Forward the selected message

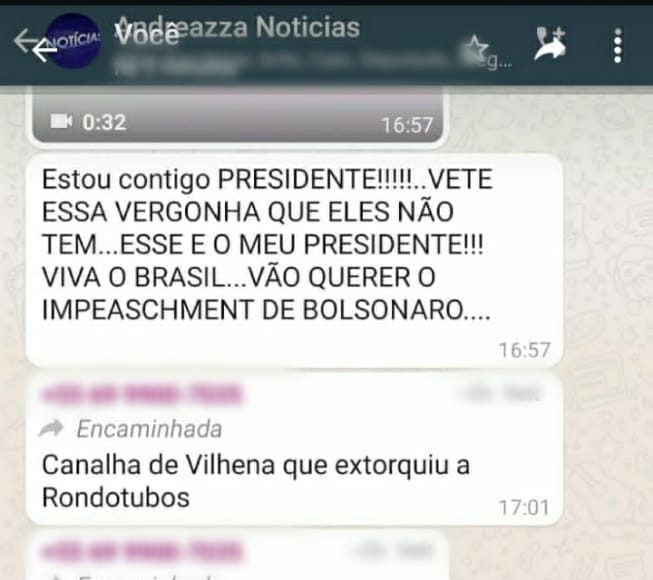[549, 45]
